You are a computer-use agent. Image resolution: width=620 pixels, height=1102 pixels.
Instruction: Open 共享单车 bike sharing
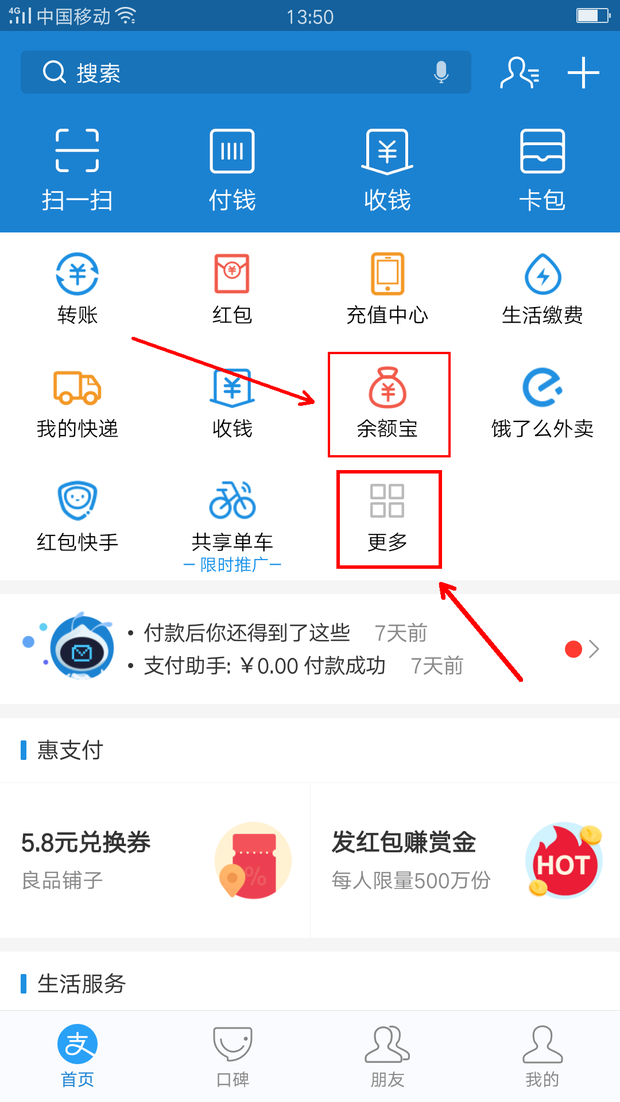(232, 520)
